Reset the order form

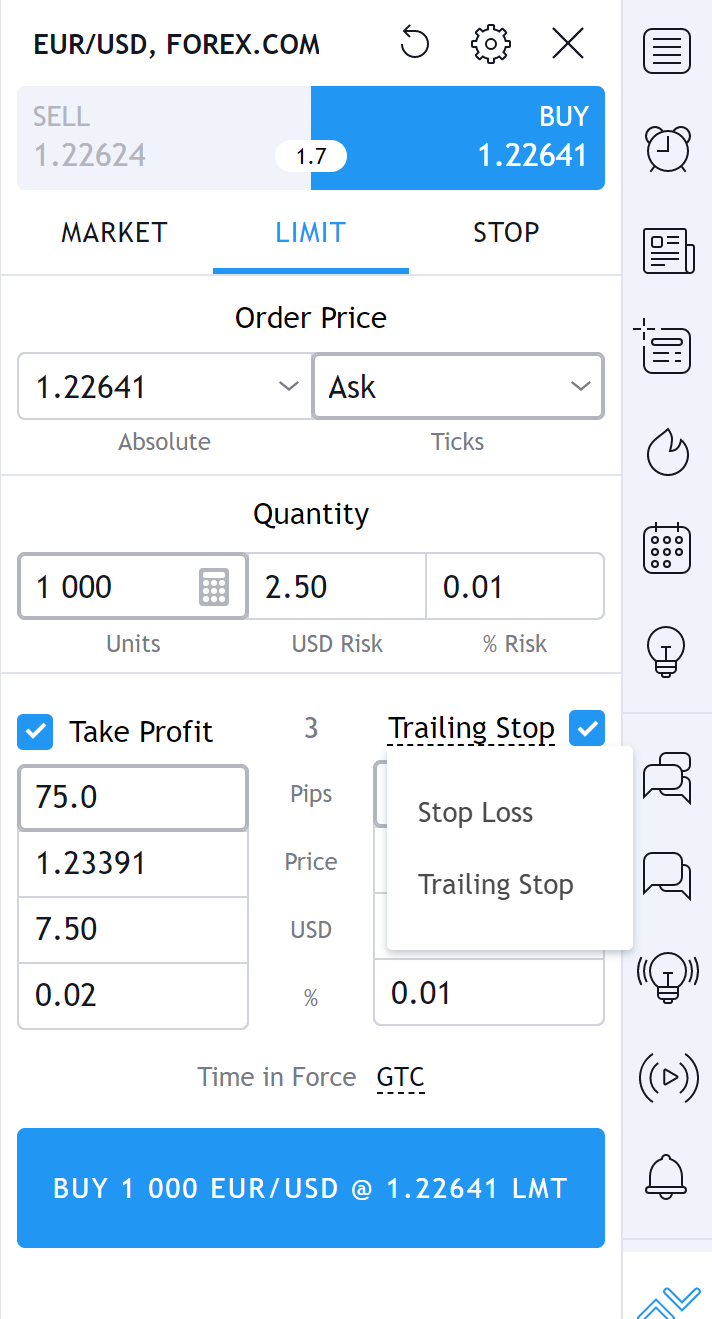(414, 43)
